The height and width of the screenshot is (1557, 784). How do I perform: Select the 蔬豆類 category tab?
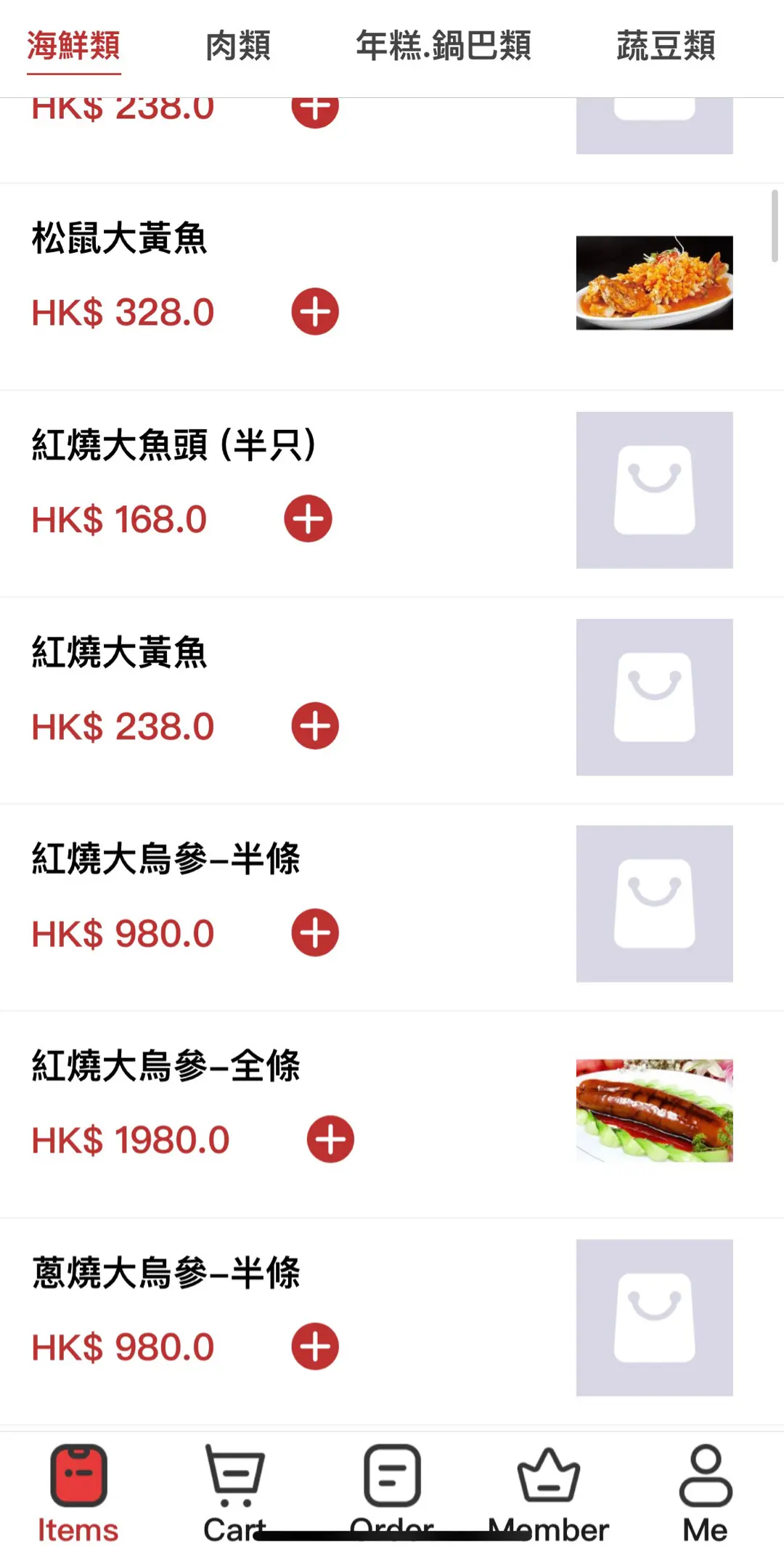666,46
